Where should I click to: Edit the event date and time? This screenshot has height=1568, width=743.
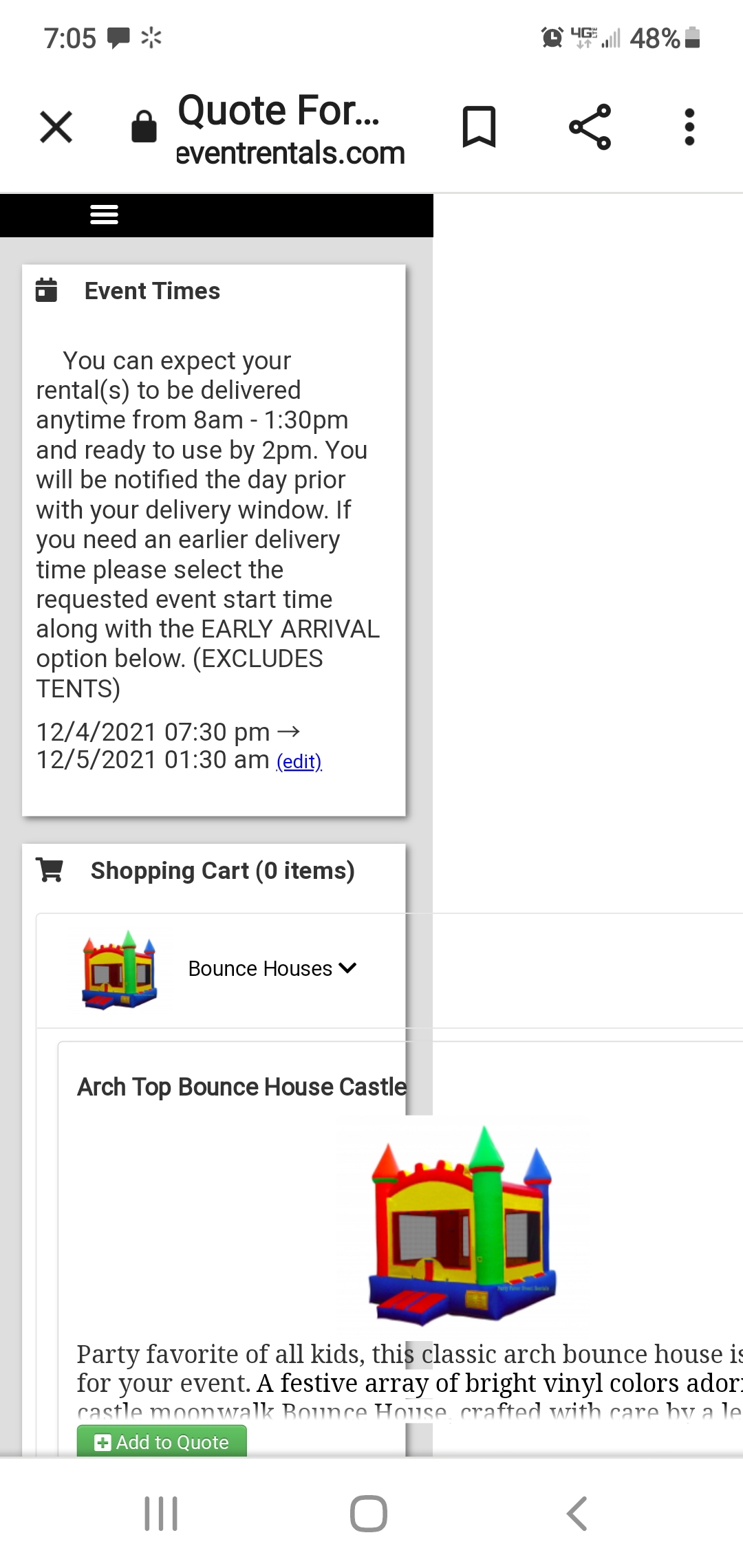coord(299,762)
